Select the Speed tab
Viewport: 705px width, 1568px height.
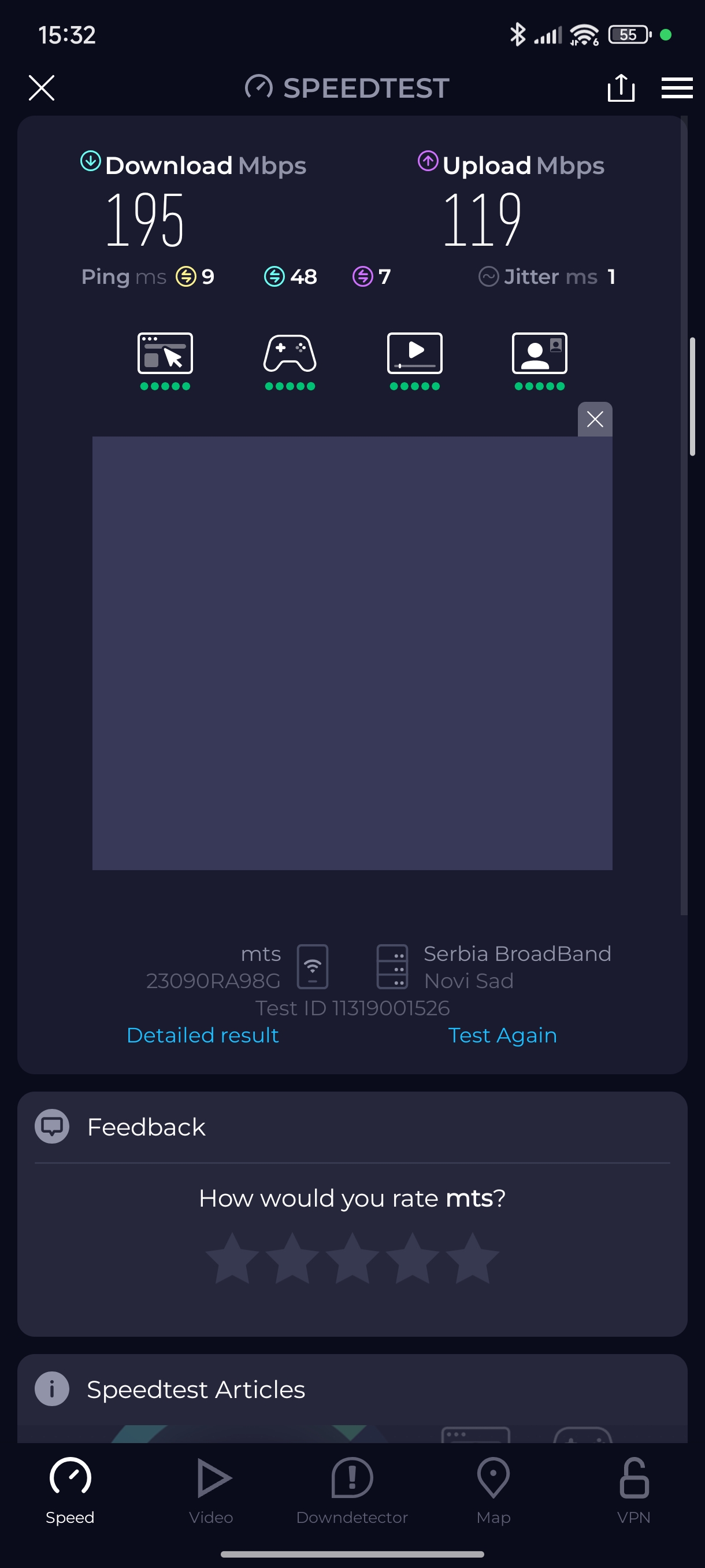pyautogui.click(x=70, y=1490)
